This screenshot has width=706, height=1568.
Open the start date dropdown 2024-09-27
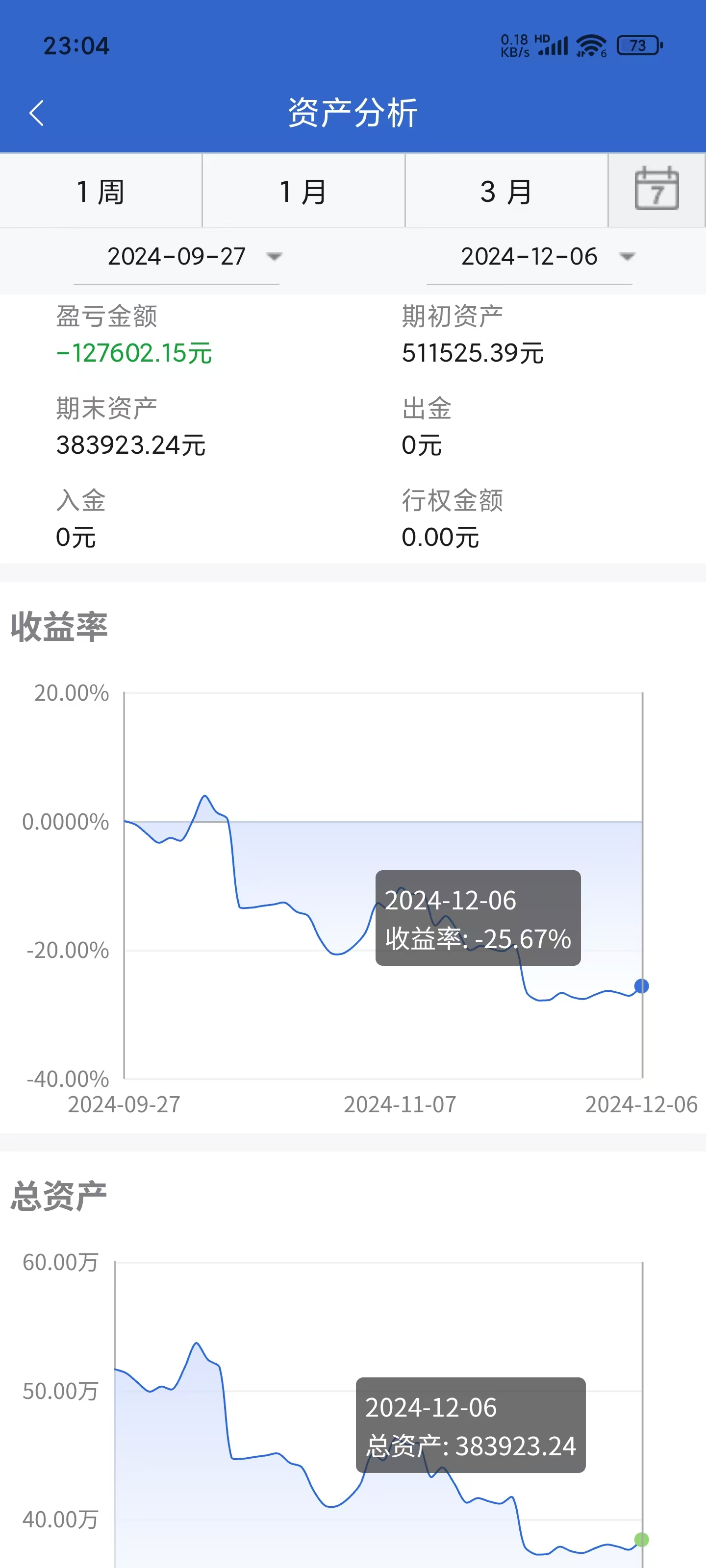(176, 257)
